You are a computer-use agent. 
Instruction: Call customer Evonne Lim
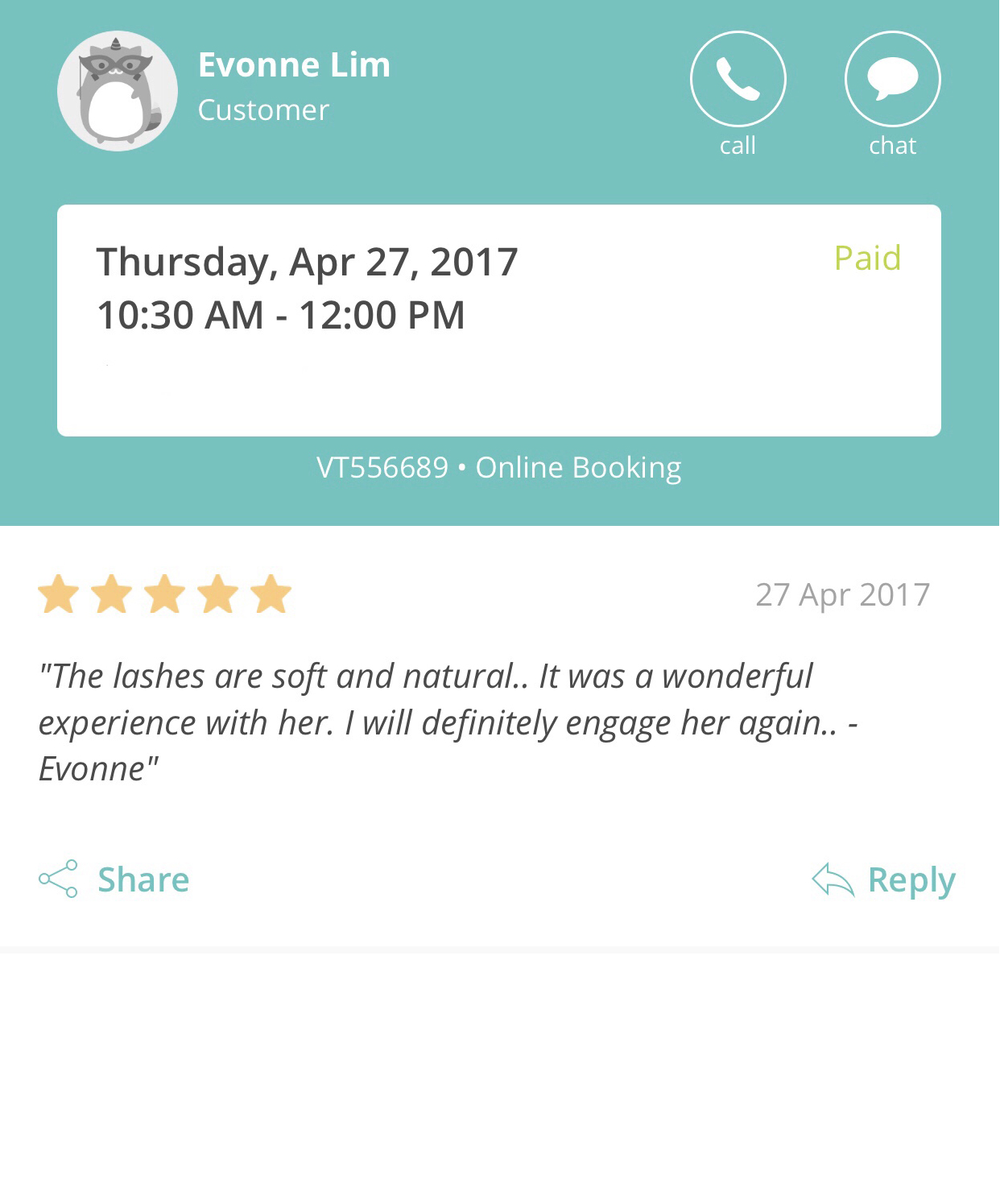(738, 79)
